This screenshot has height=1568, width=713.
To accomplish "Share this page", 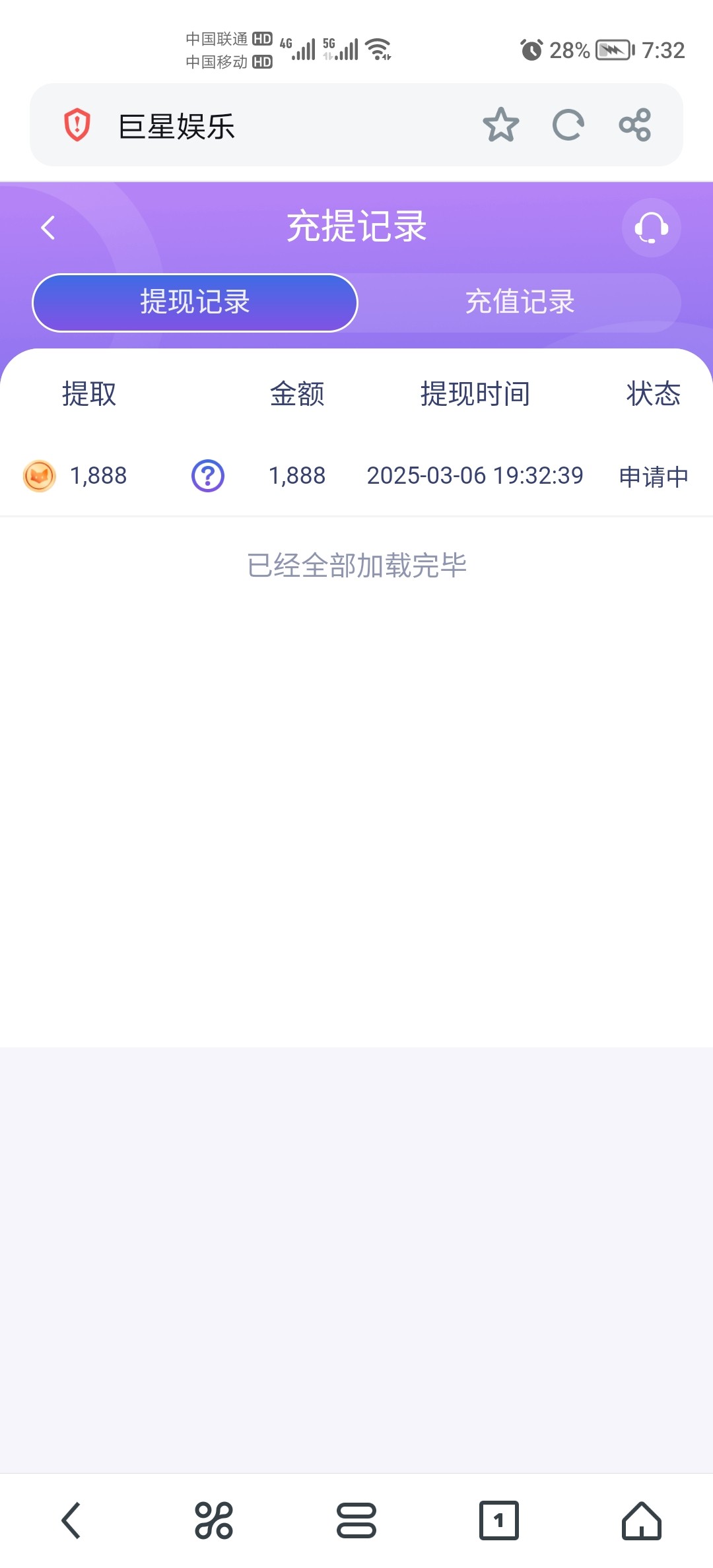I will tap(635, 125).
